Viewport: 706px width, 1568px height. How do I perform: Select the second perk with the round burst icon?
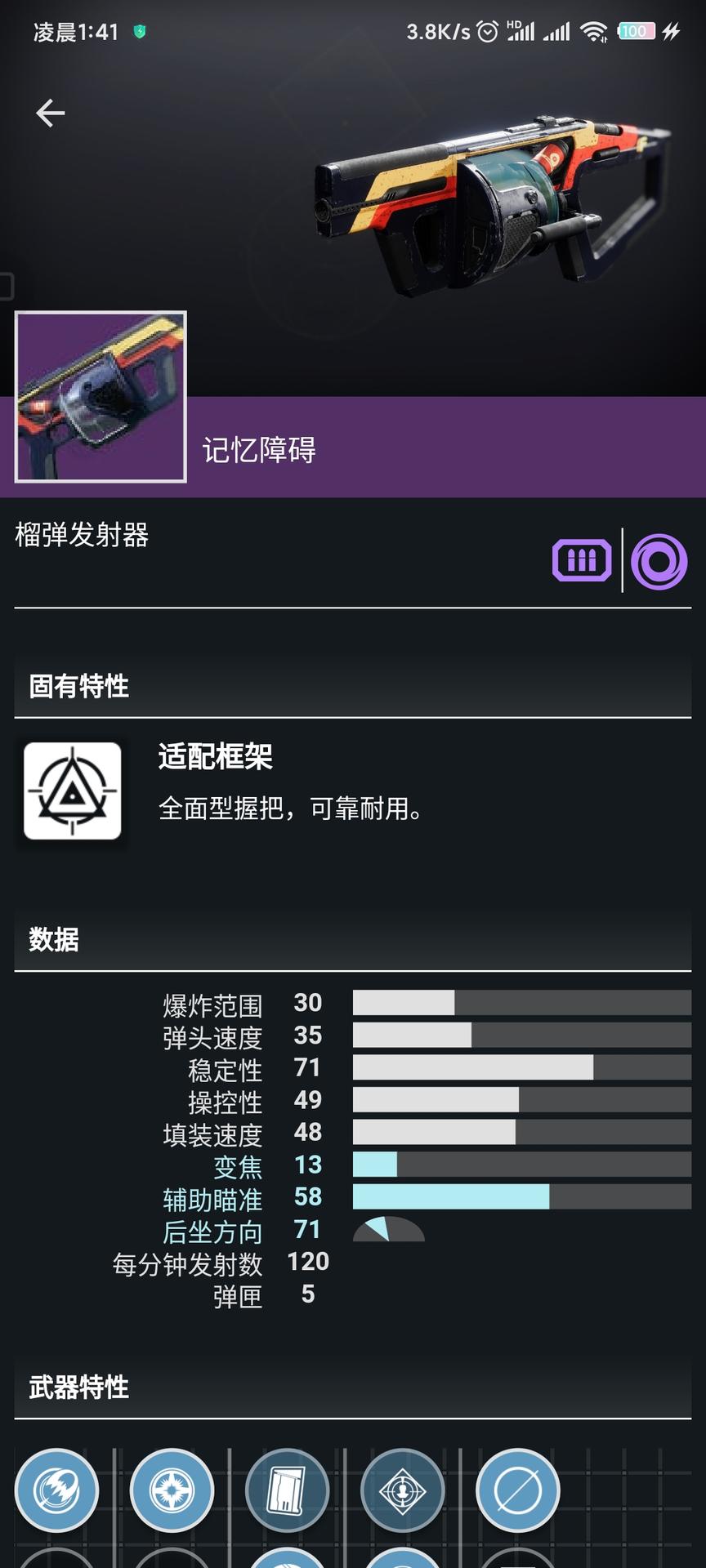tap(172, 1490)
